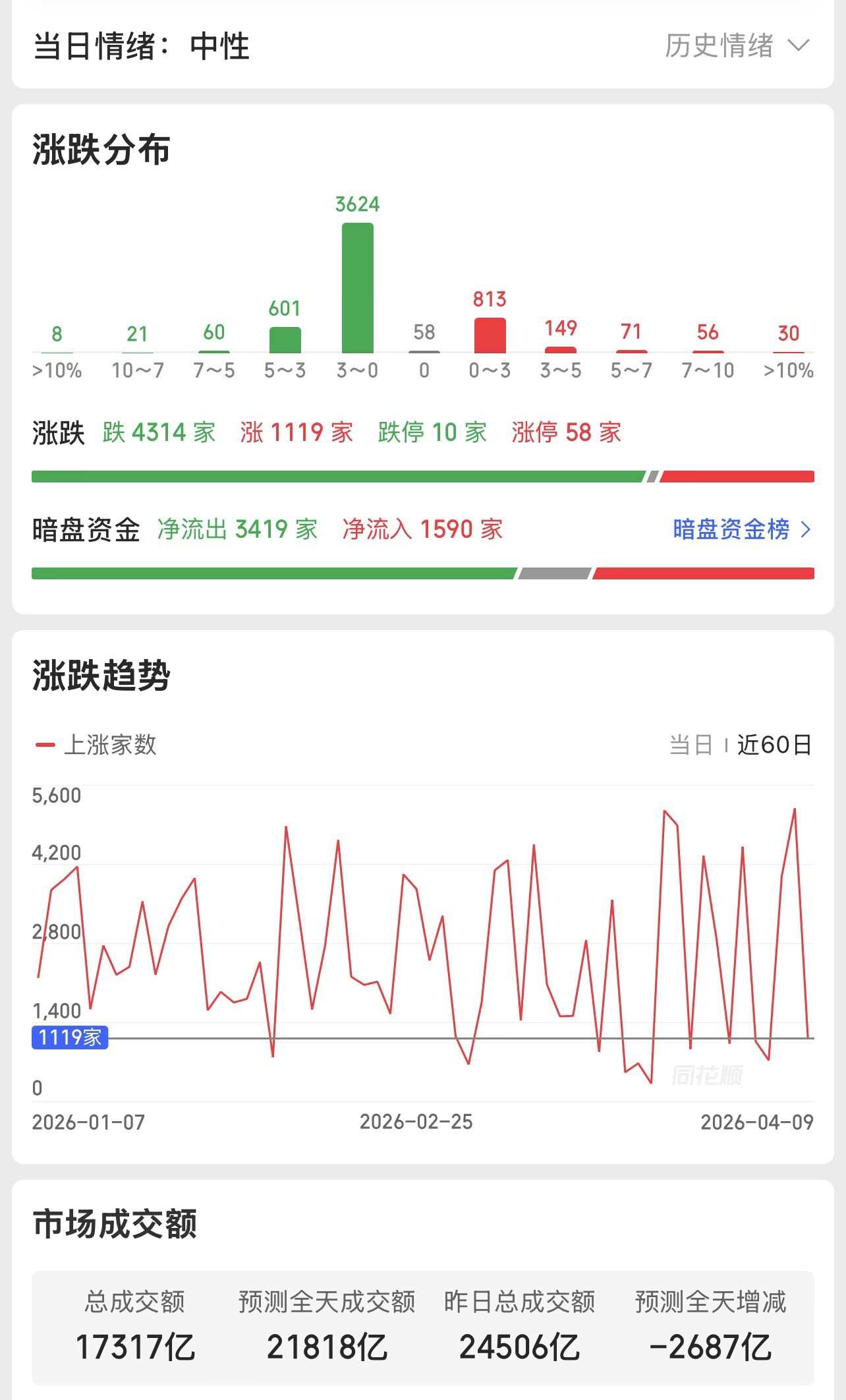The height and width of the screenshot is (1400, 846).
Task: Select the 近60日 trend view
Action: tap(774, 745)
